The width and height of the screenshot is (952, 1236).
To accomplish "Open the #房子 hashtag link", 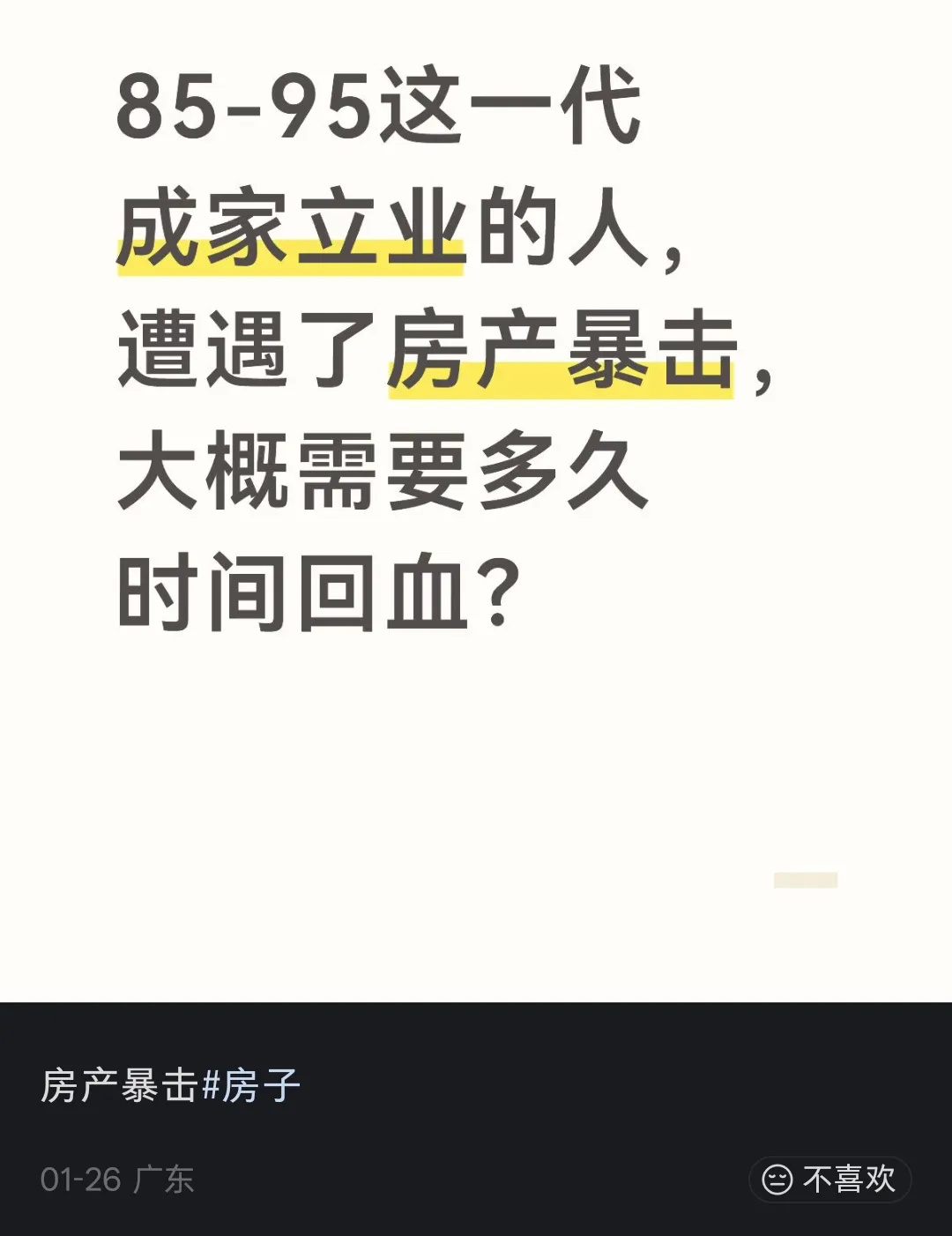I will coord(252,1085).
